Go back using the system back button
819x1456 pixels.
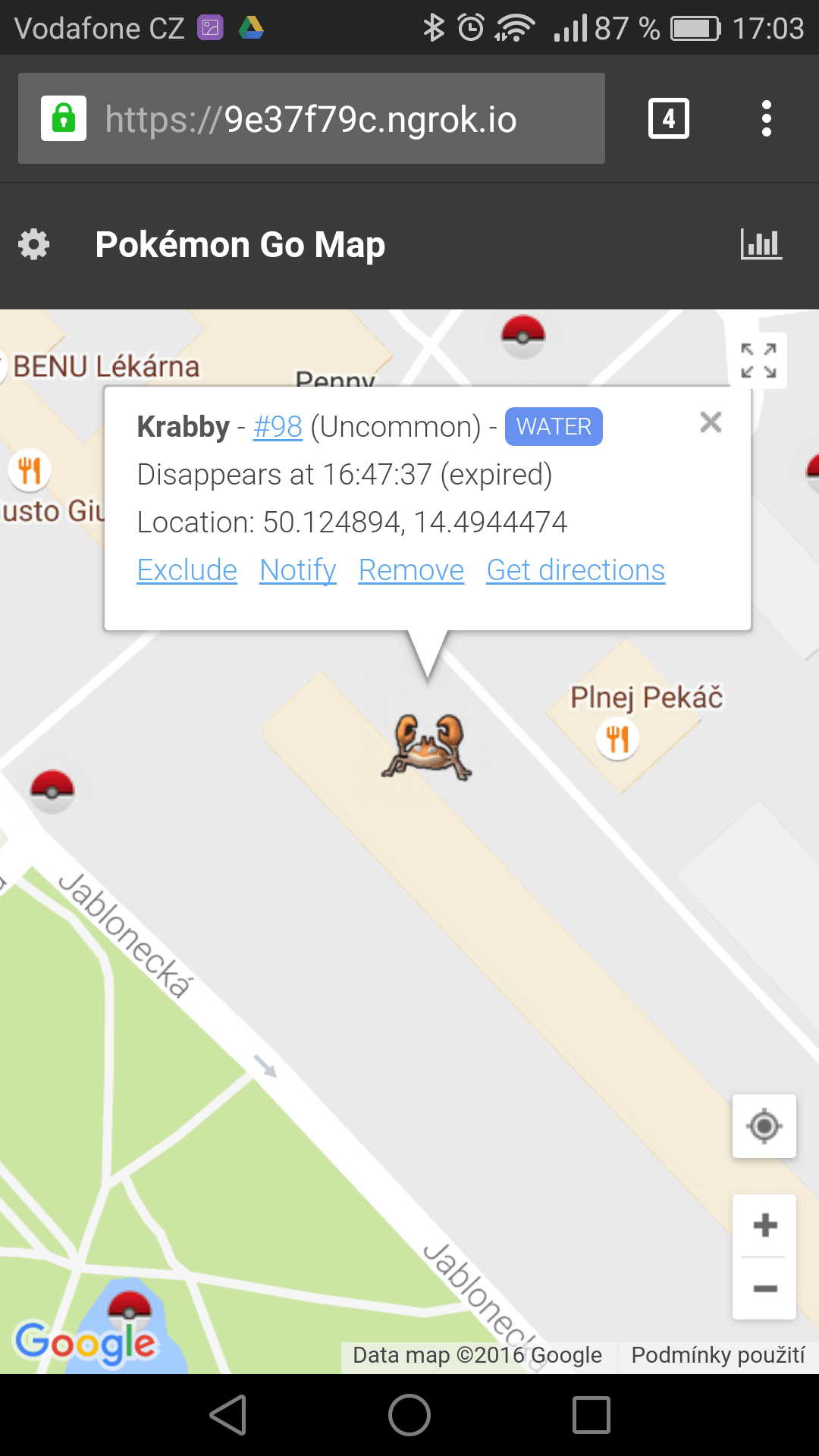tap(228, 1415)
